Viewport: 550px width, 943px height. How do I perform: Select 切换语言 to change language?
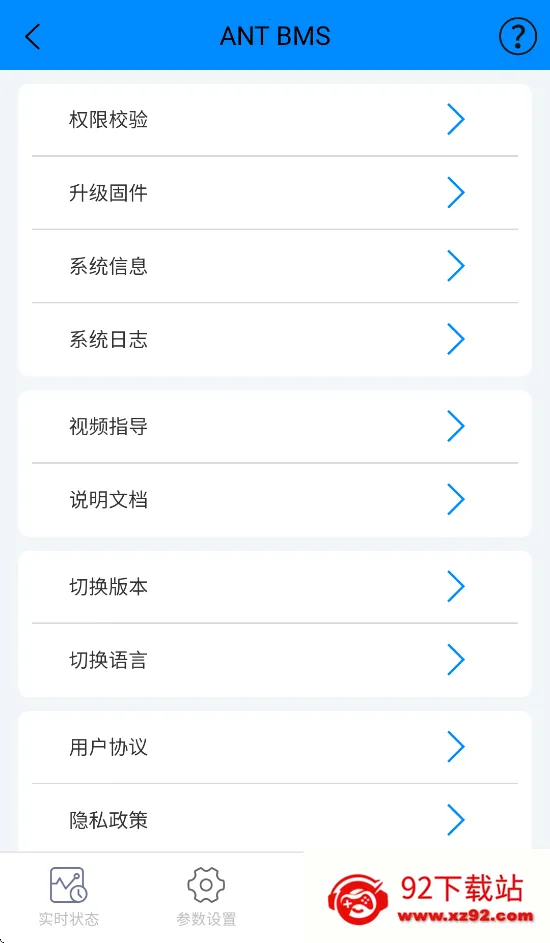point(275,660)
